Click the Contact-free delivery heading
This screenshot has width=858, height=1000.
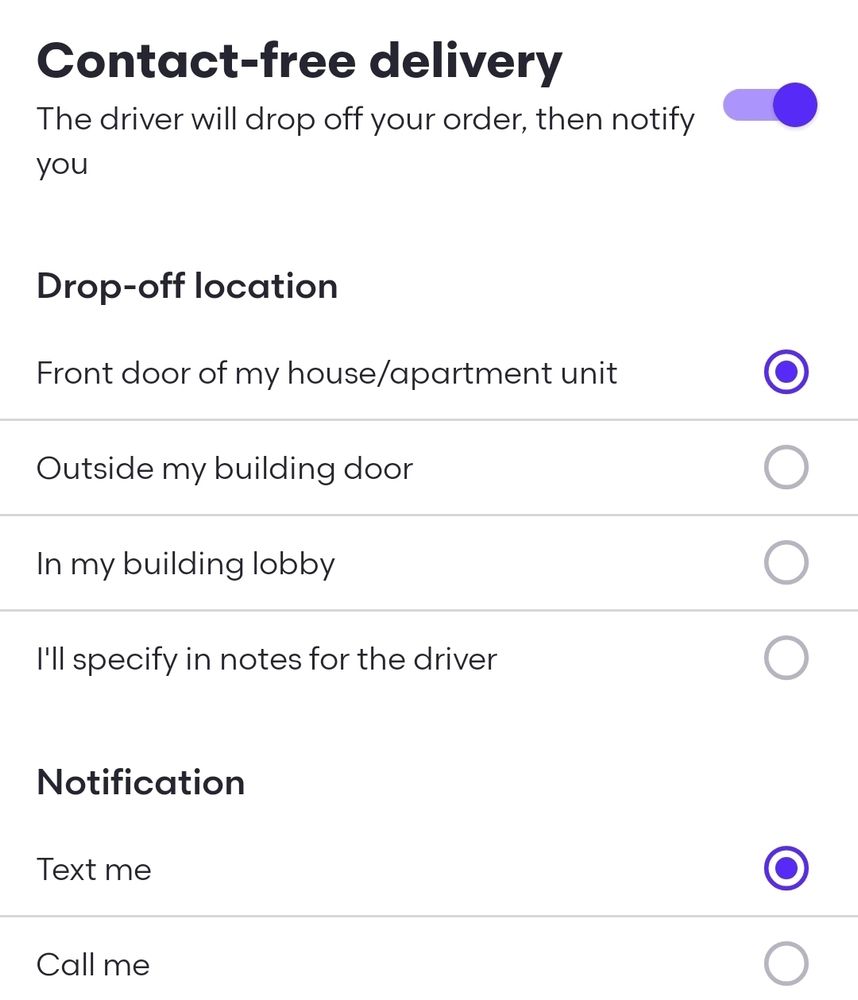pos(298,60)
